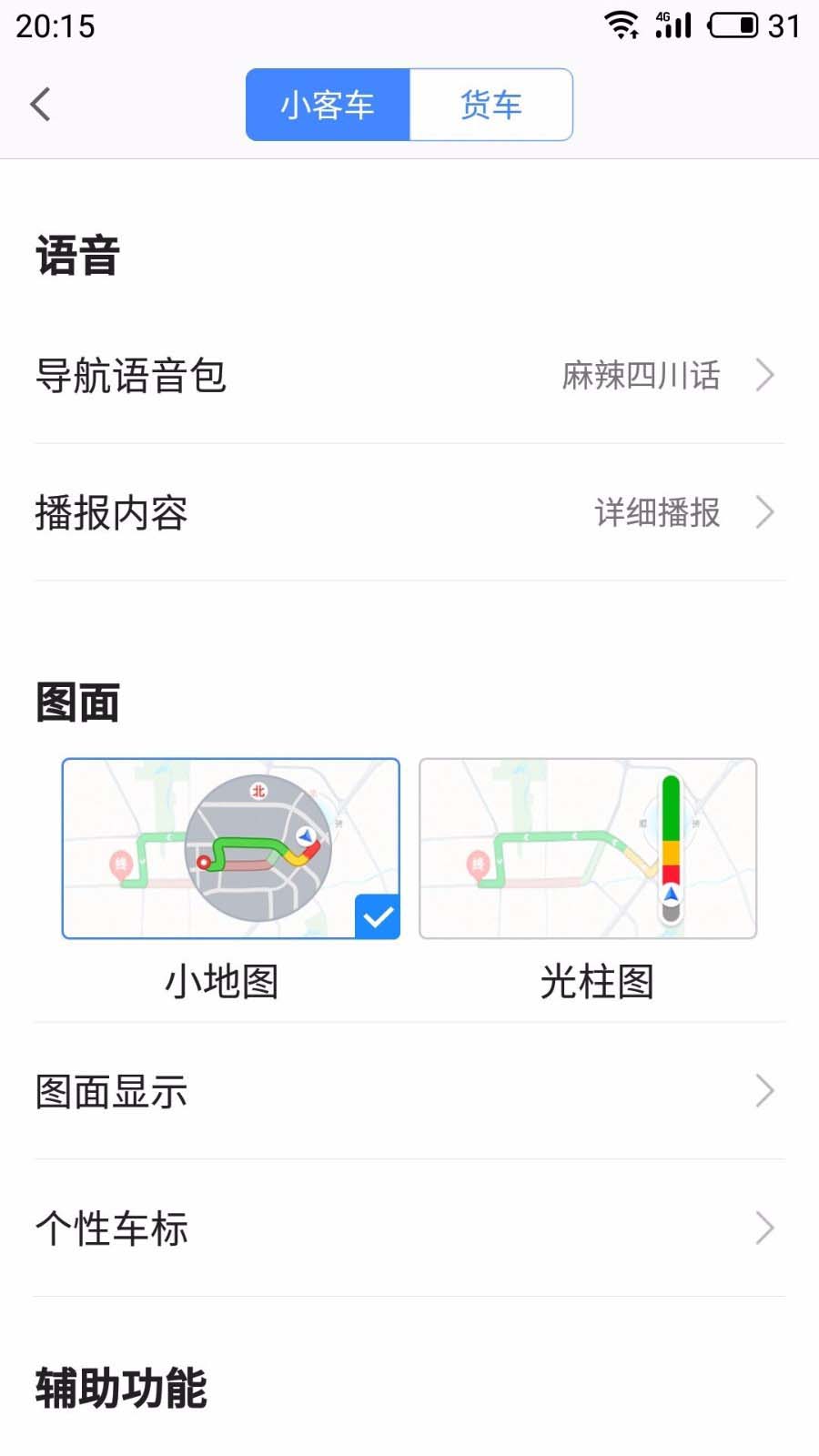819x1456 pixels.
Task: Switch to the 货车 tab
Action: [490, 105]
